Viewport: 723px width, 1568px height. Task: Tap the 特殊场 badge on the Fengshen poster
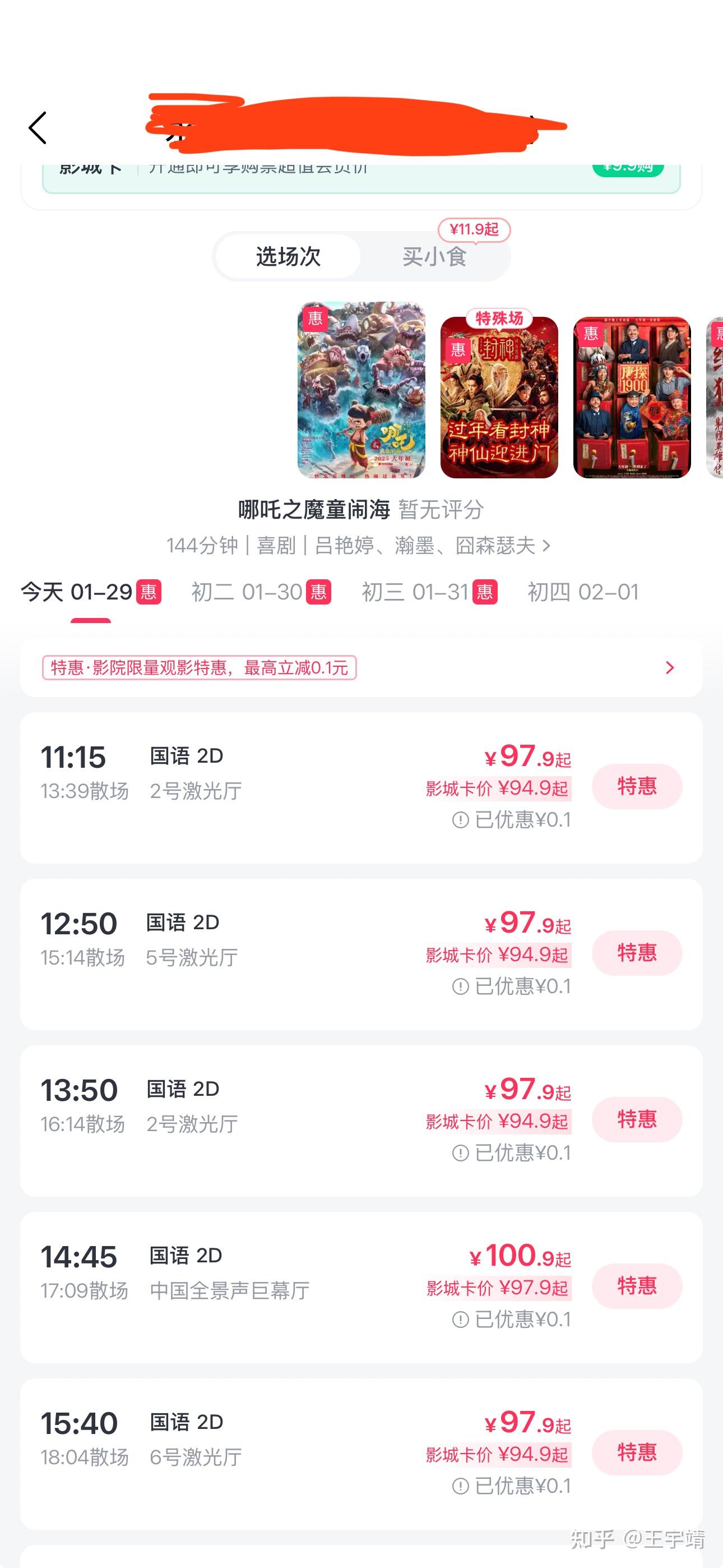coord(499,319)
